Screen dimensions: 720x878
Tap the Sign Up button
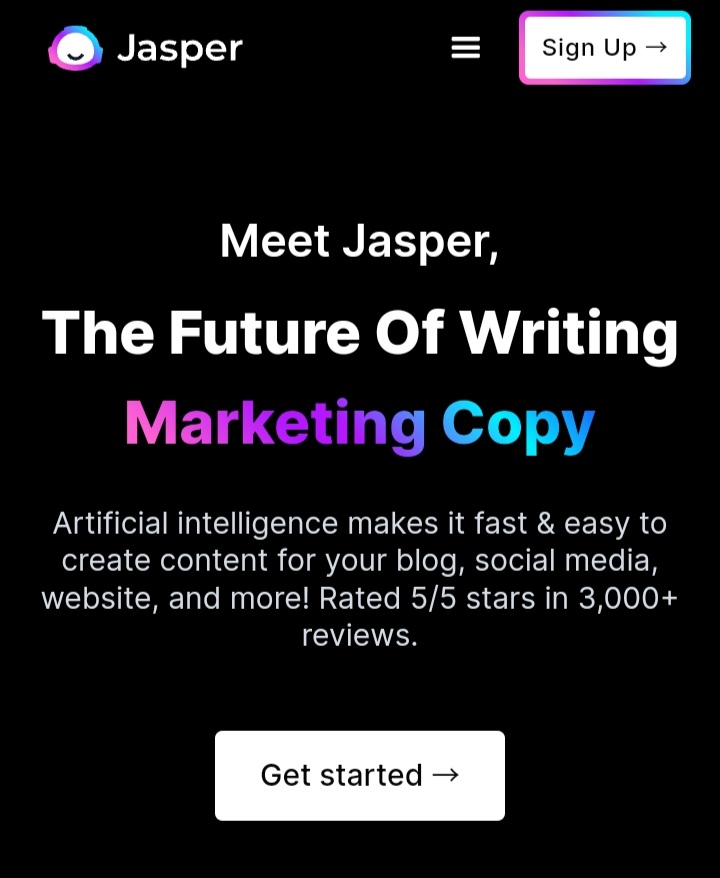tap(604, 48)
